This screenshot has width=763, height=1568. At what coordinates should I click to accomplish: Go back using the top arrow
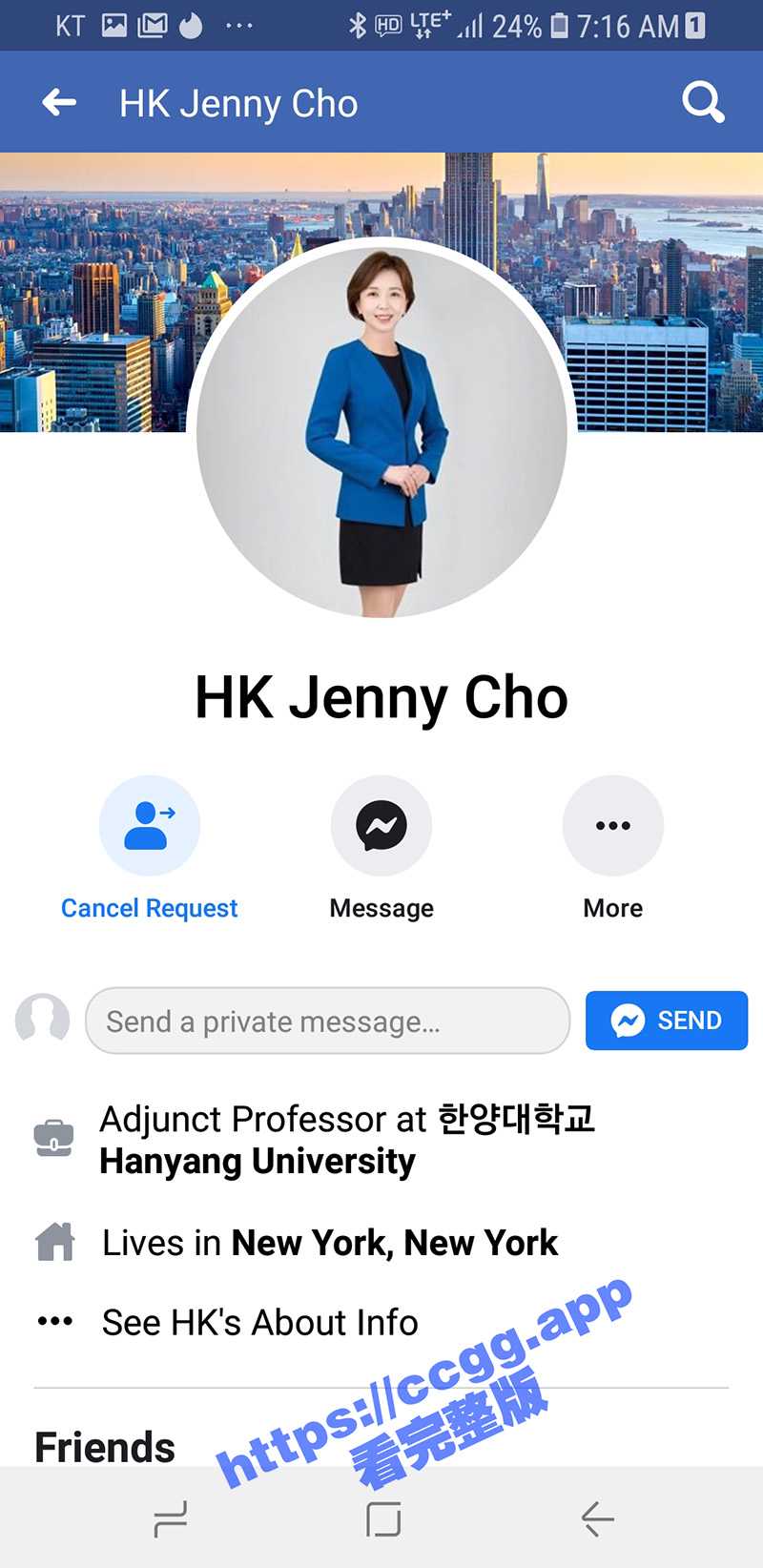coord(59,102)
